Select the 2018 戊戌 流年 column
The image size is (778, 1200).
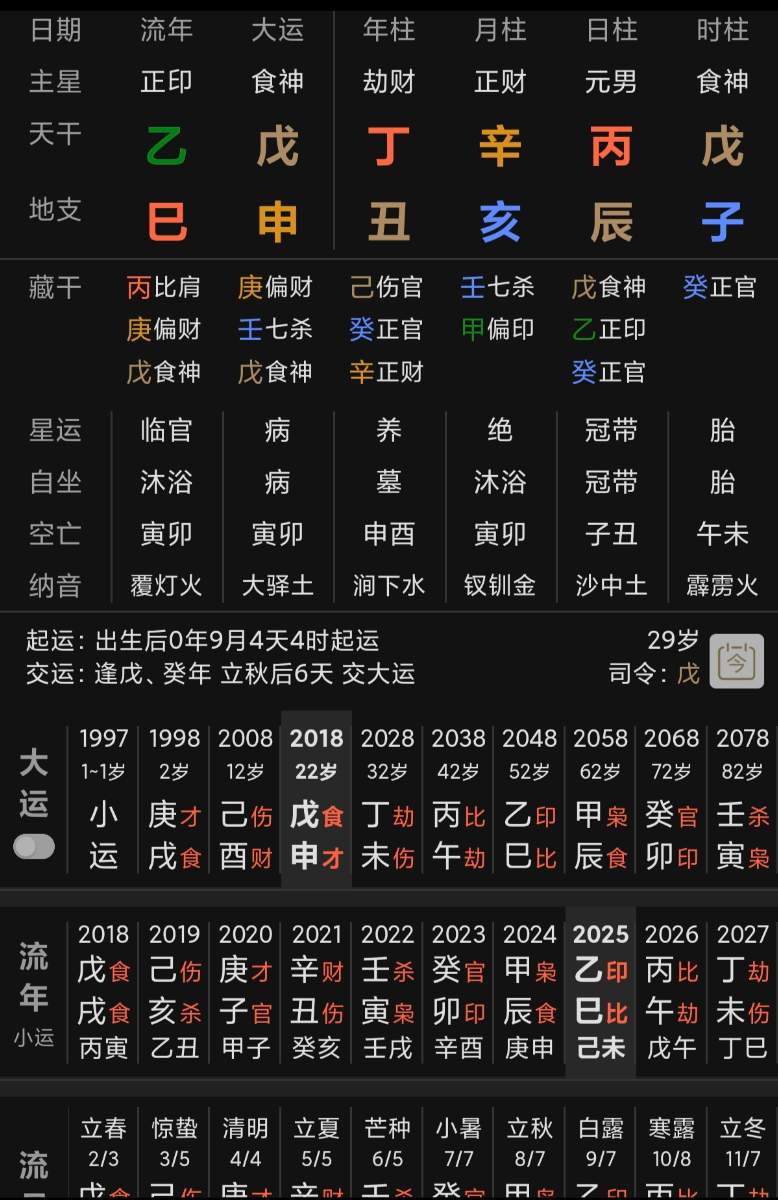(x=104, y=992)
